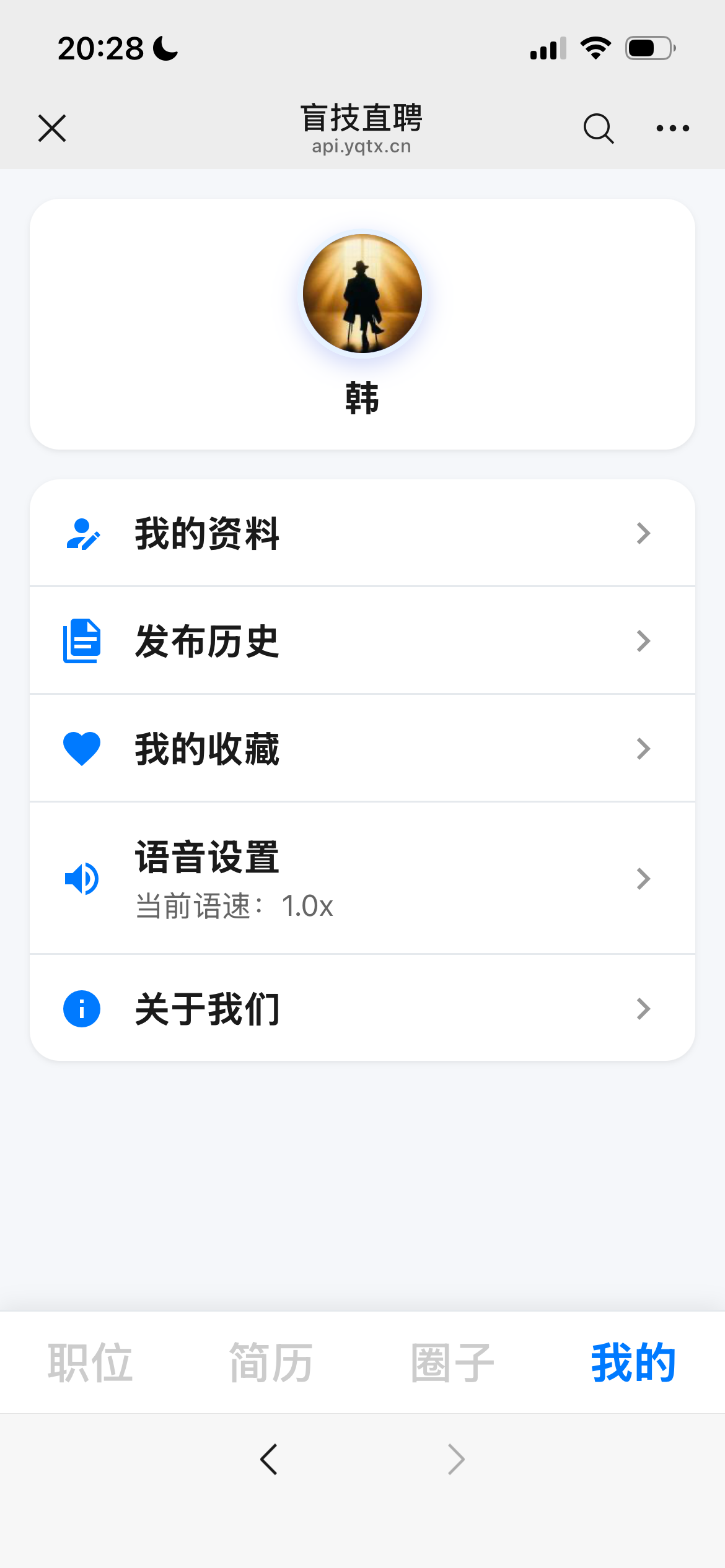This screenshot has width=725, height=1568.
Task: Open the search icon in the top bar
Action: [x=597, y=128]
